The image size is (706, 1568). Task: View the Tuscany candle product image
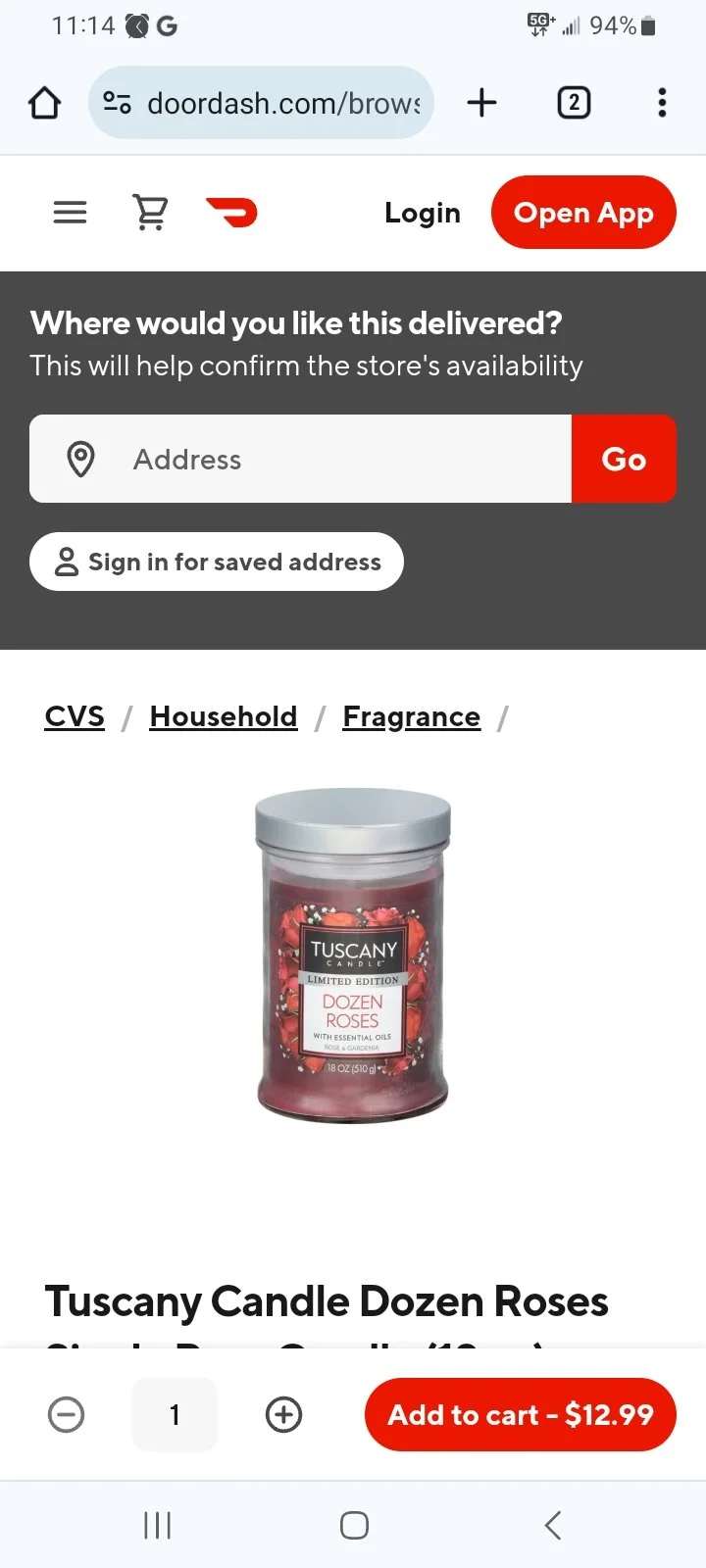pyautogui.click(x=353, y=956)
